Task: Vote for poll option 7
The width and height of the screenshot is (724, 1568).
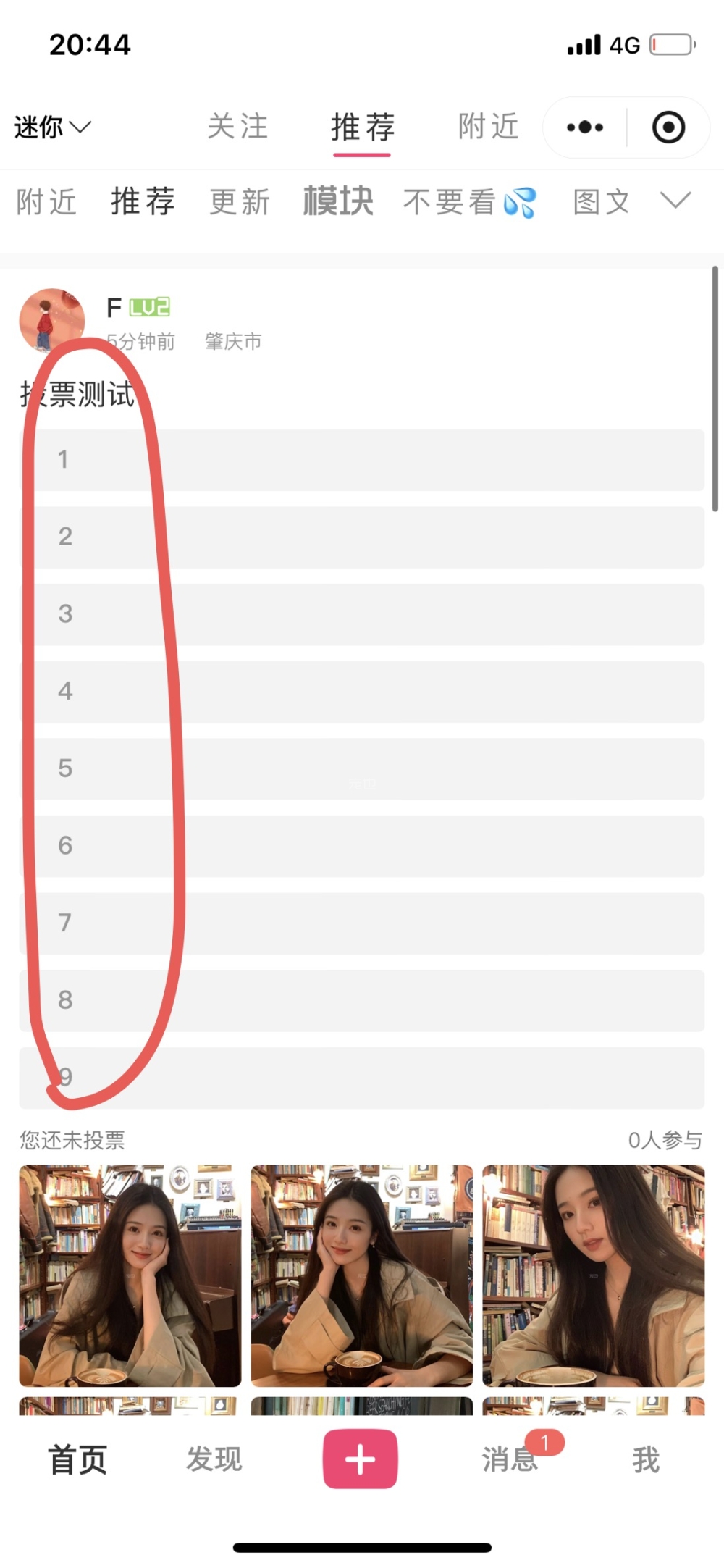Action: [362, 923]
